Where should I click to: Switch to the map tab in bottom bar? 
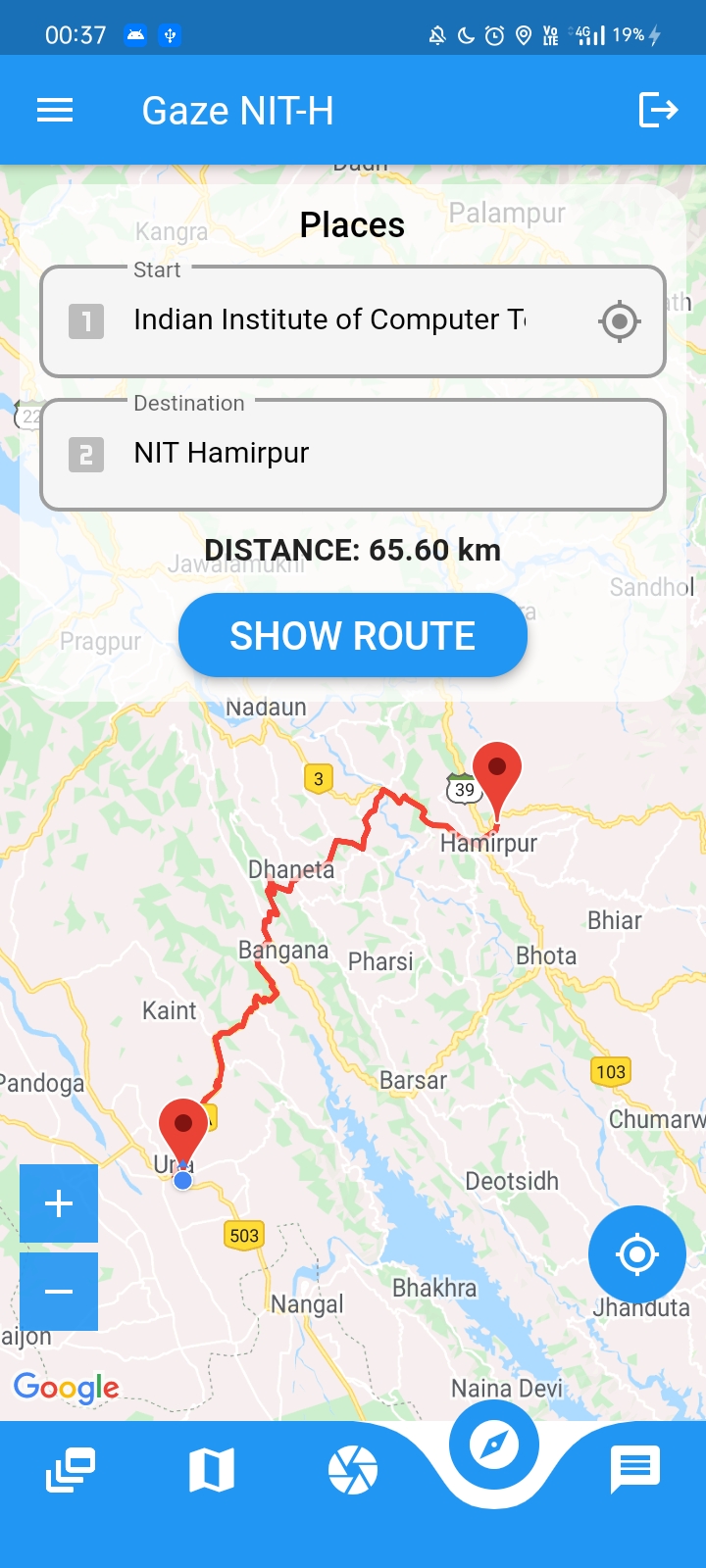212,1470
